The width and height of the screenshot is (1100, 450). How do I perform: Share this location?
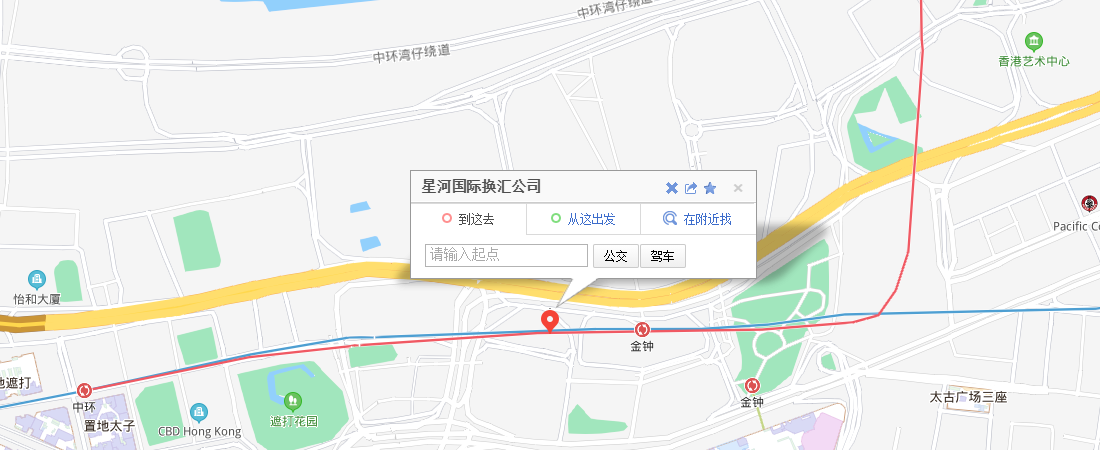691,188
